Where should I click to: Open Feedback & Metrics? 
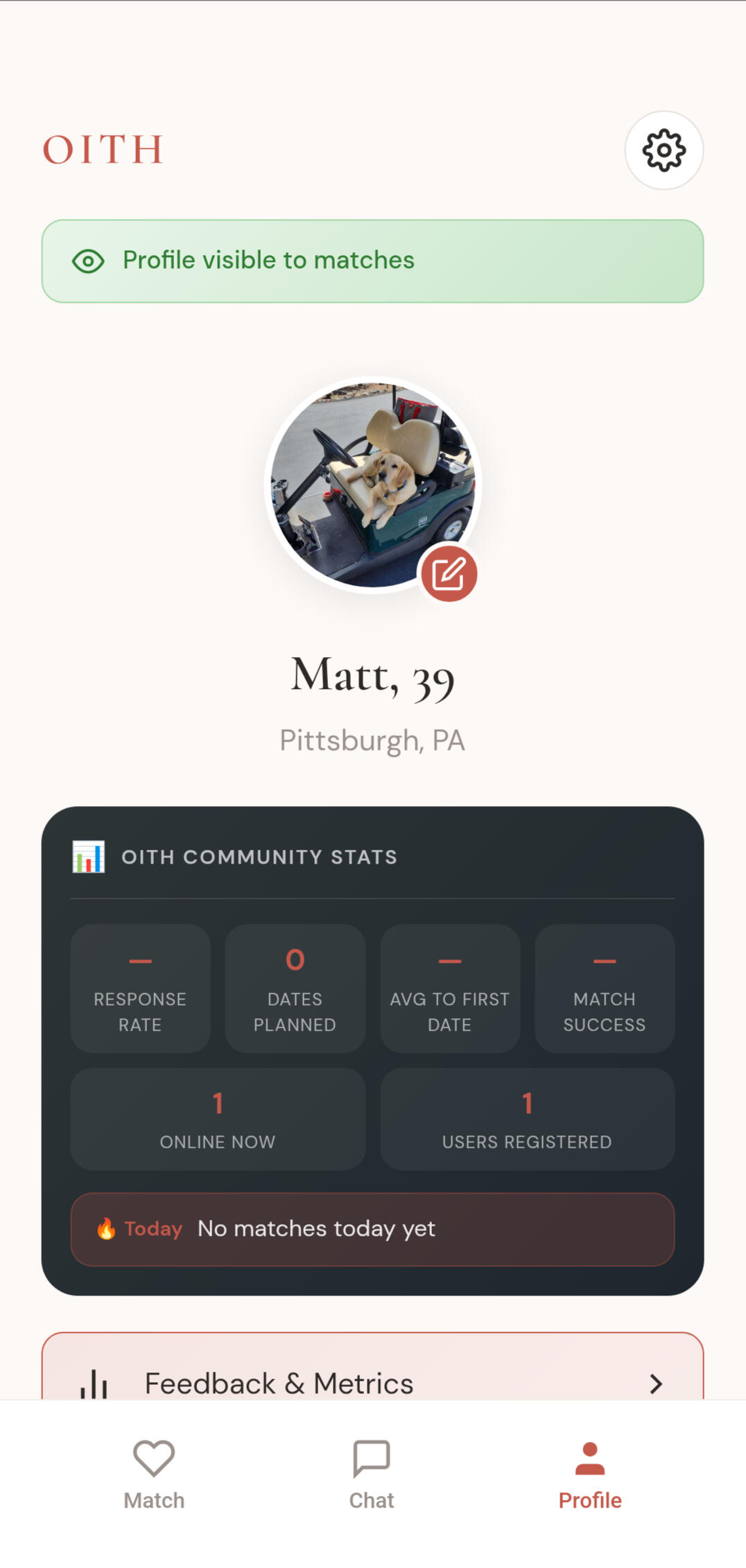coord(372,1383)
